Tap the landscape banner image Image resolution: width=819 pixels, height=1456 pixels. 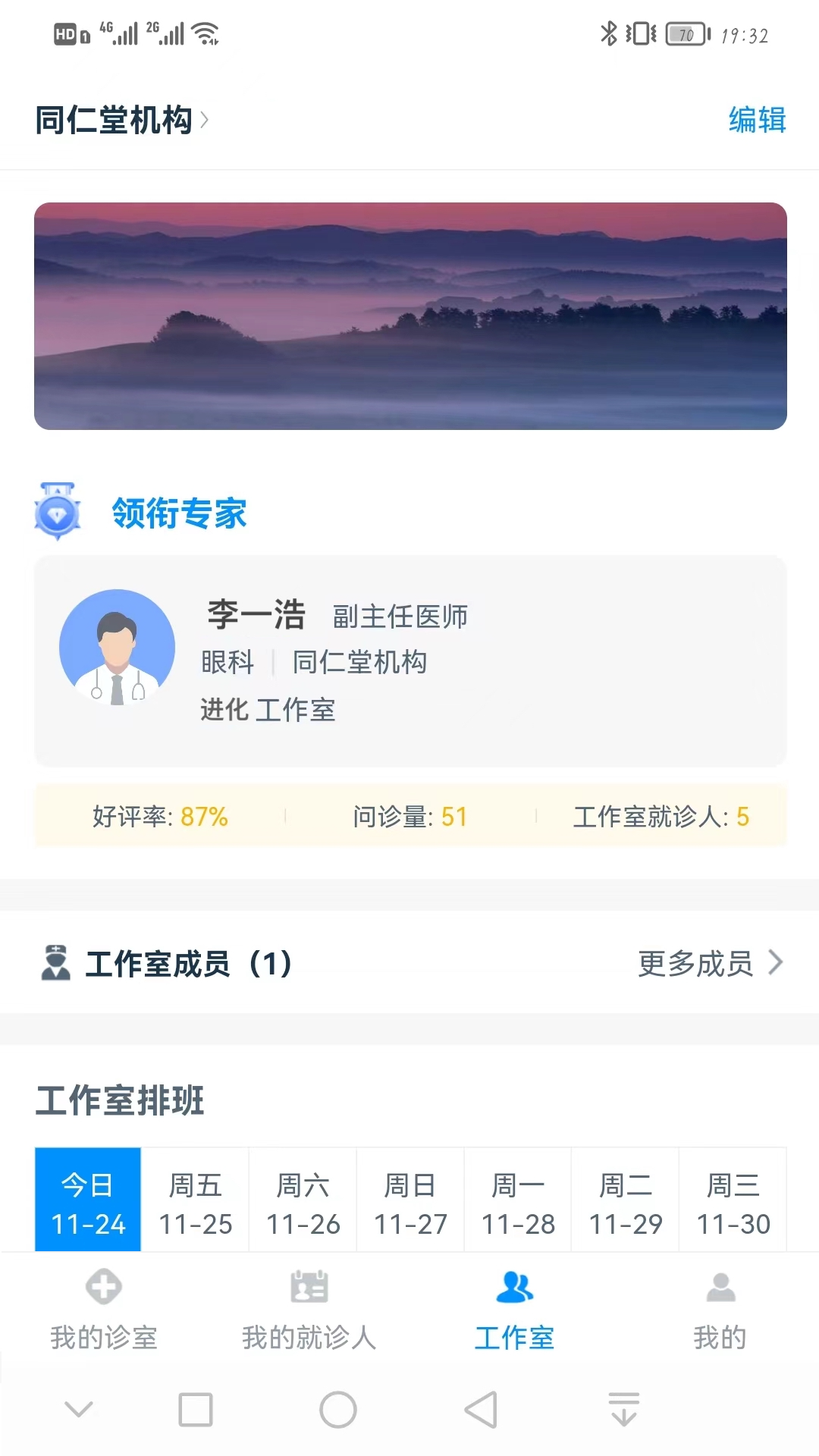(x=409, y=315)
